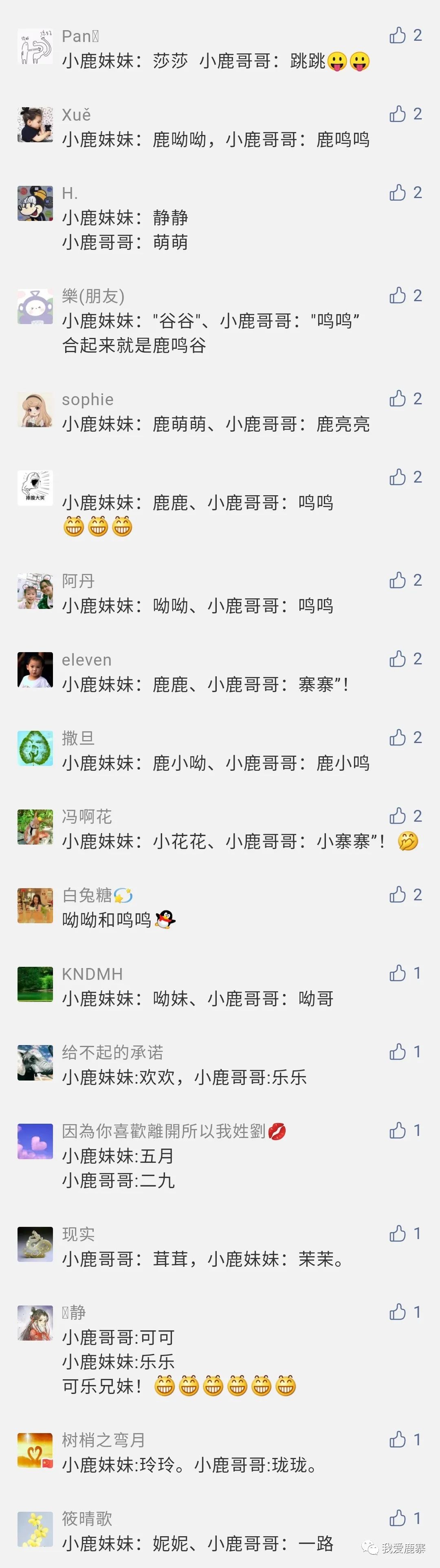Like Xuě's comment
The image size is (440, 1568).
pos(398,114)
